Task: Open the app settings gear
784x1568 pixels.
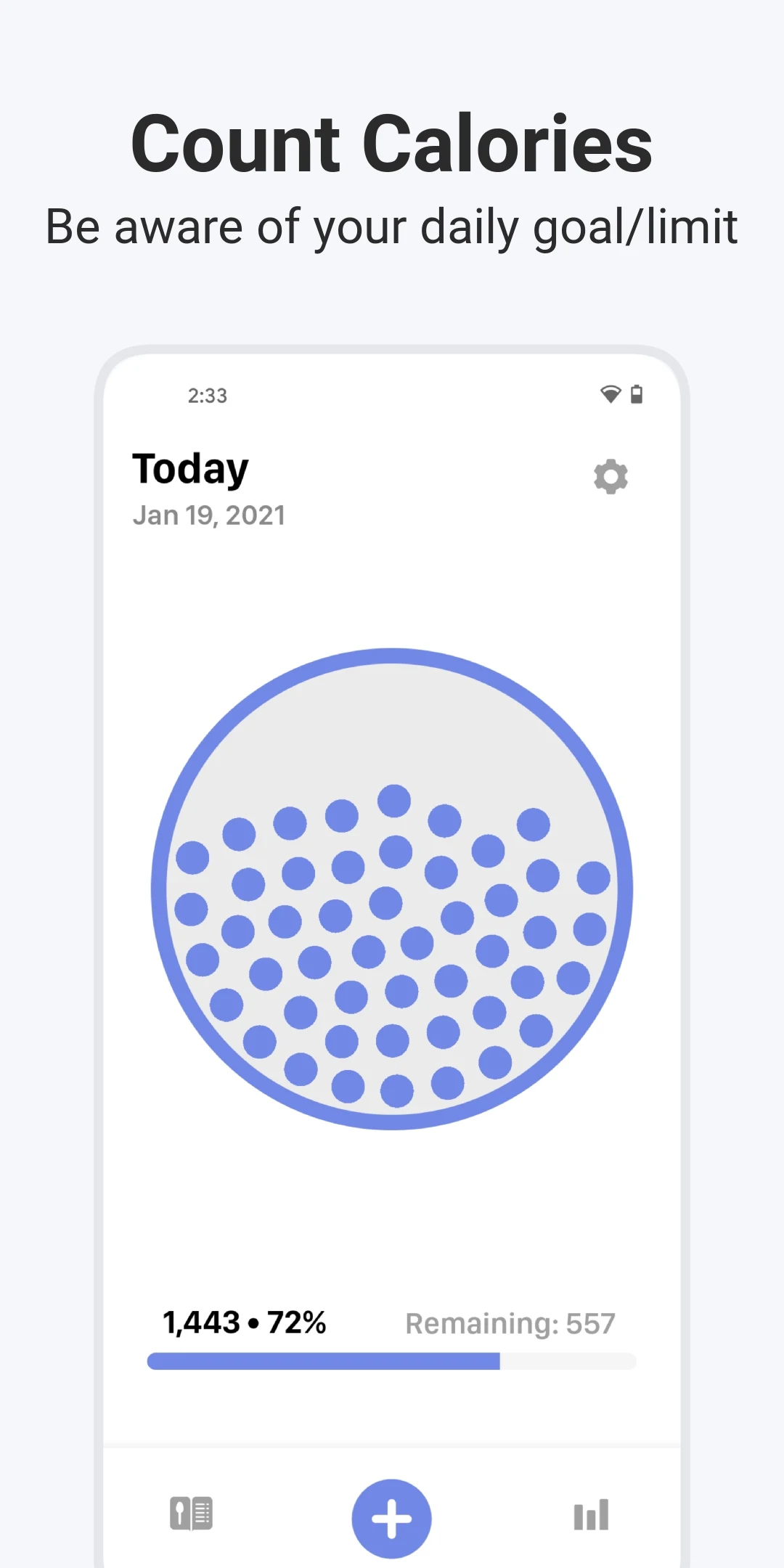Action: (x=611, y=478)
